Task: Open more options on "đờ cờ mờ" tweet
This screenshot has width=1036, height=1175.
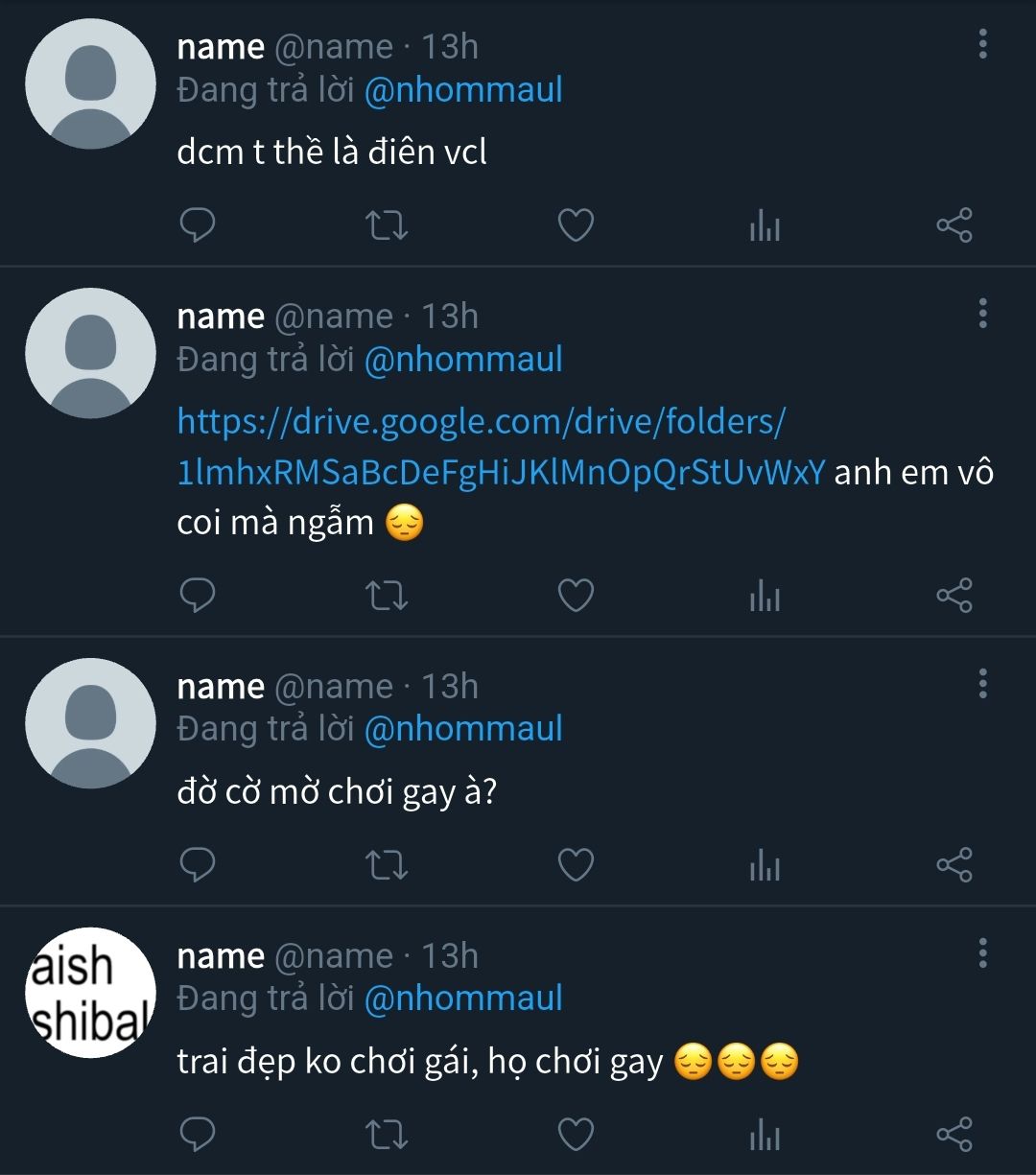Action: 982,684
